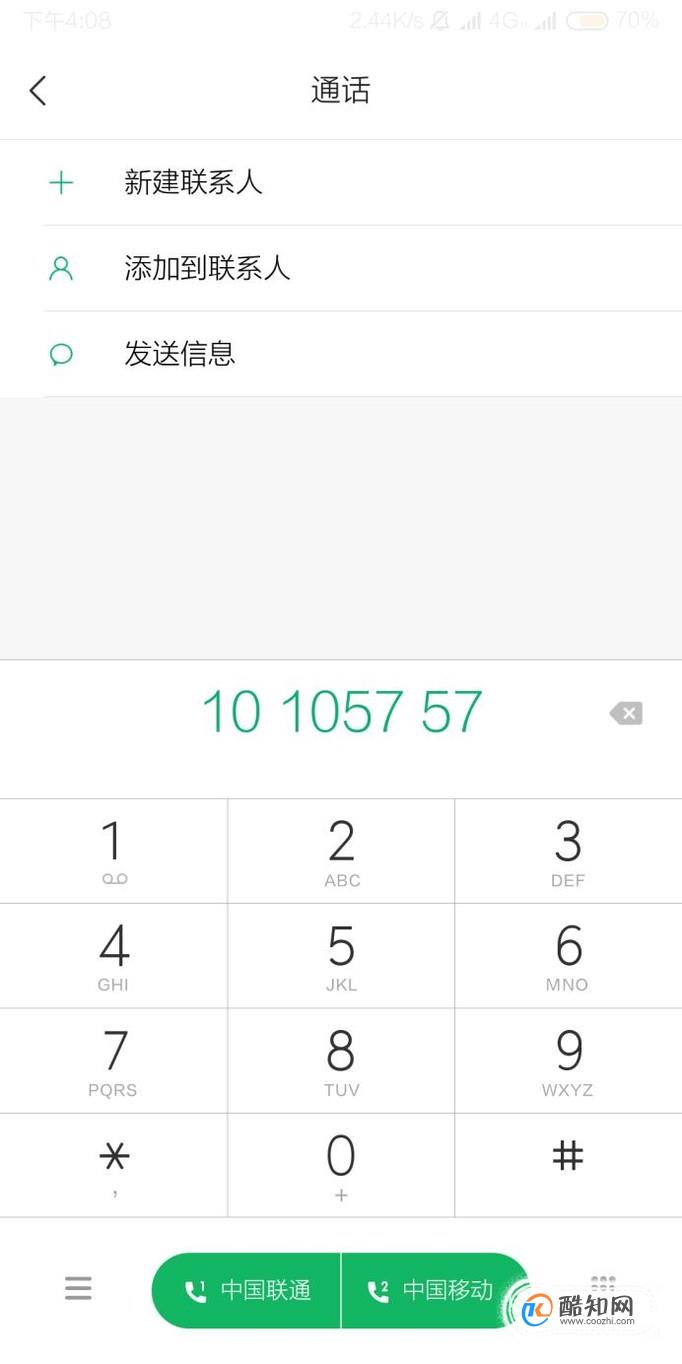This screenshot has height=1364, width=682.
Task: Delete last digit with backspace icon
Action: pyautogui.click(x=626, y=713)
